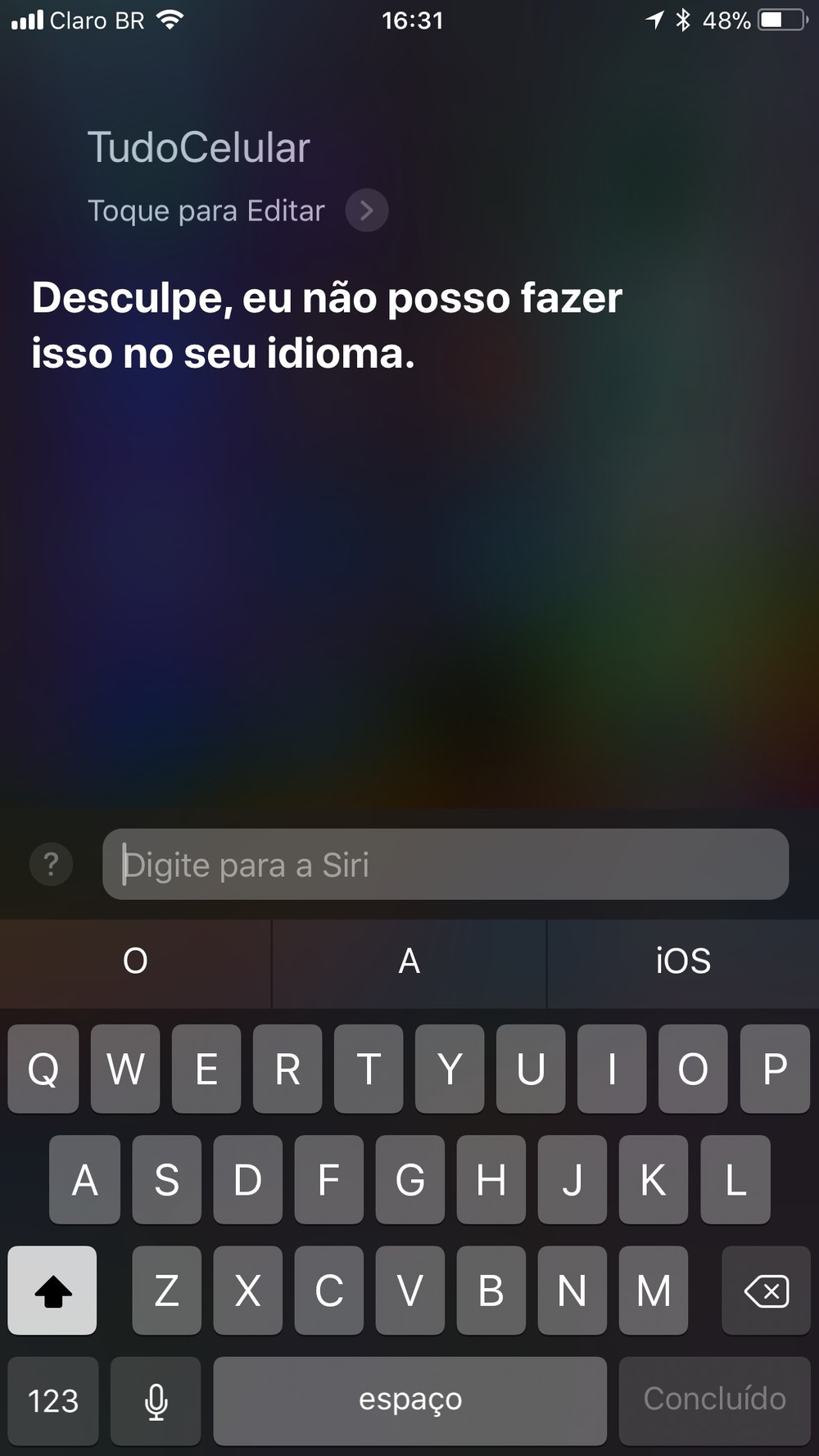
Task: Tap the backspace key
Action: [x=766, y=1291]
